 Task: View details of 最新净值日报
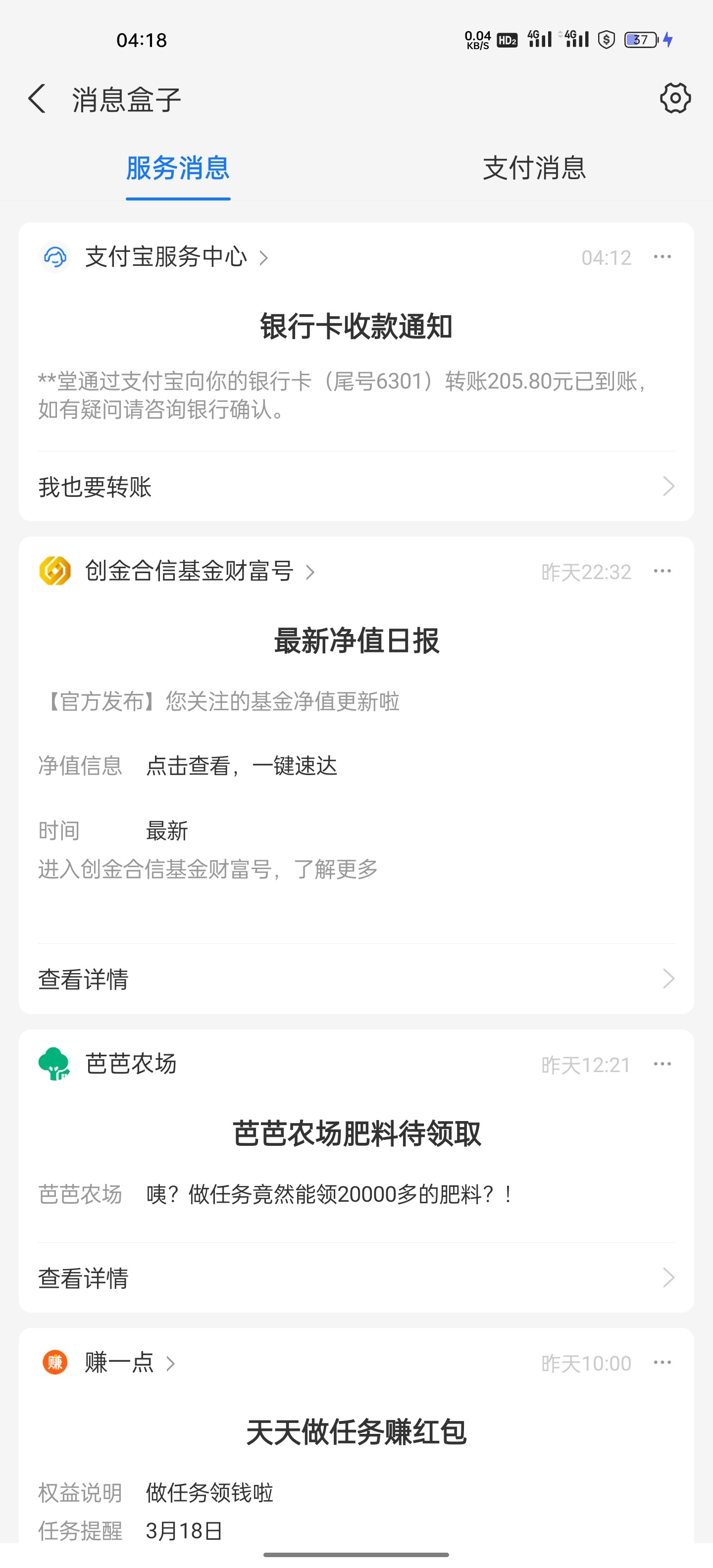(x=356, y=979)
